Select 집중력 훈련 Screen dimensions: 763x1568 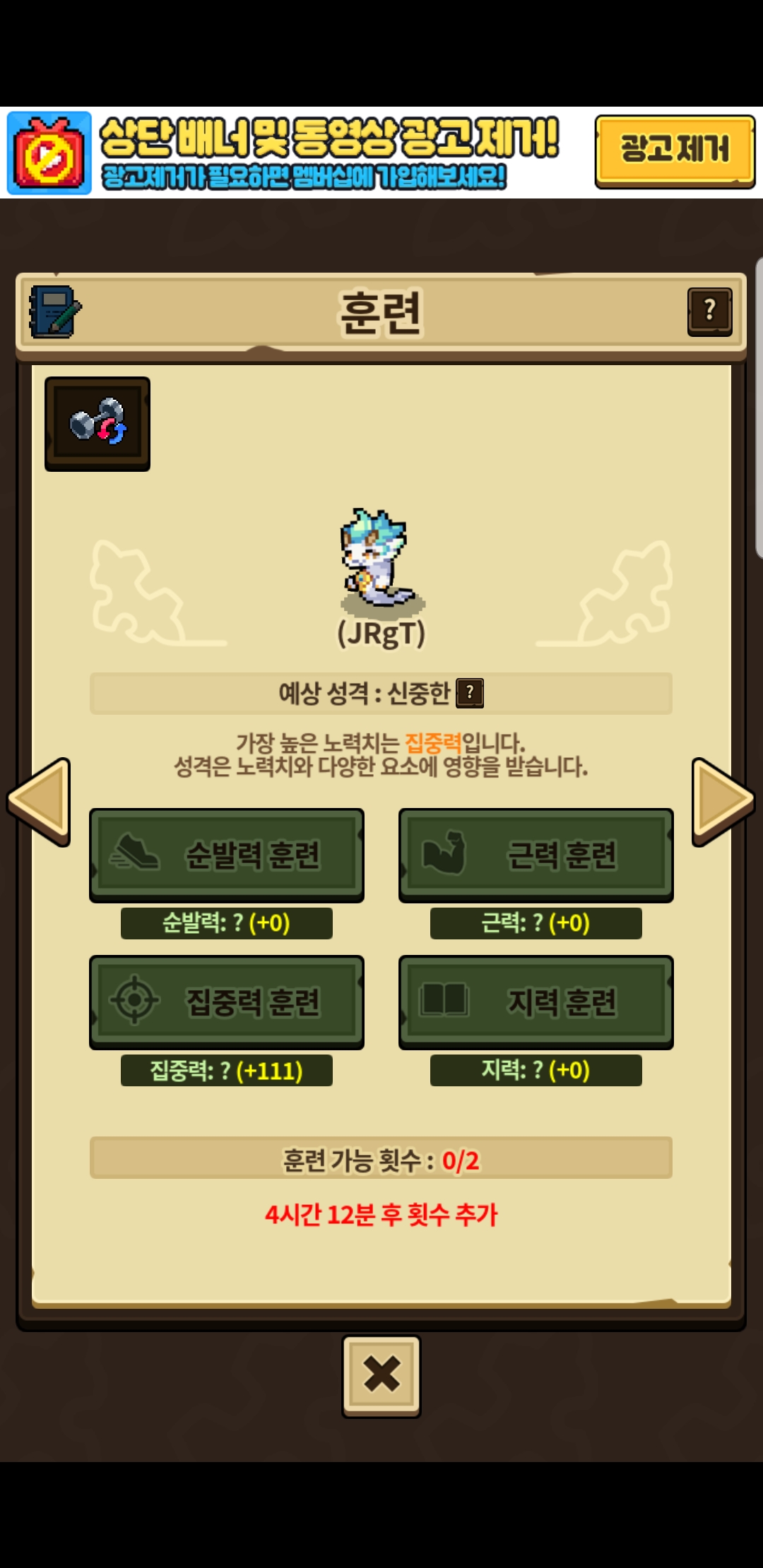tap(227, 1002)
